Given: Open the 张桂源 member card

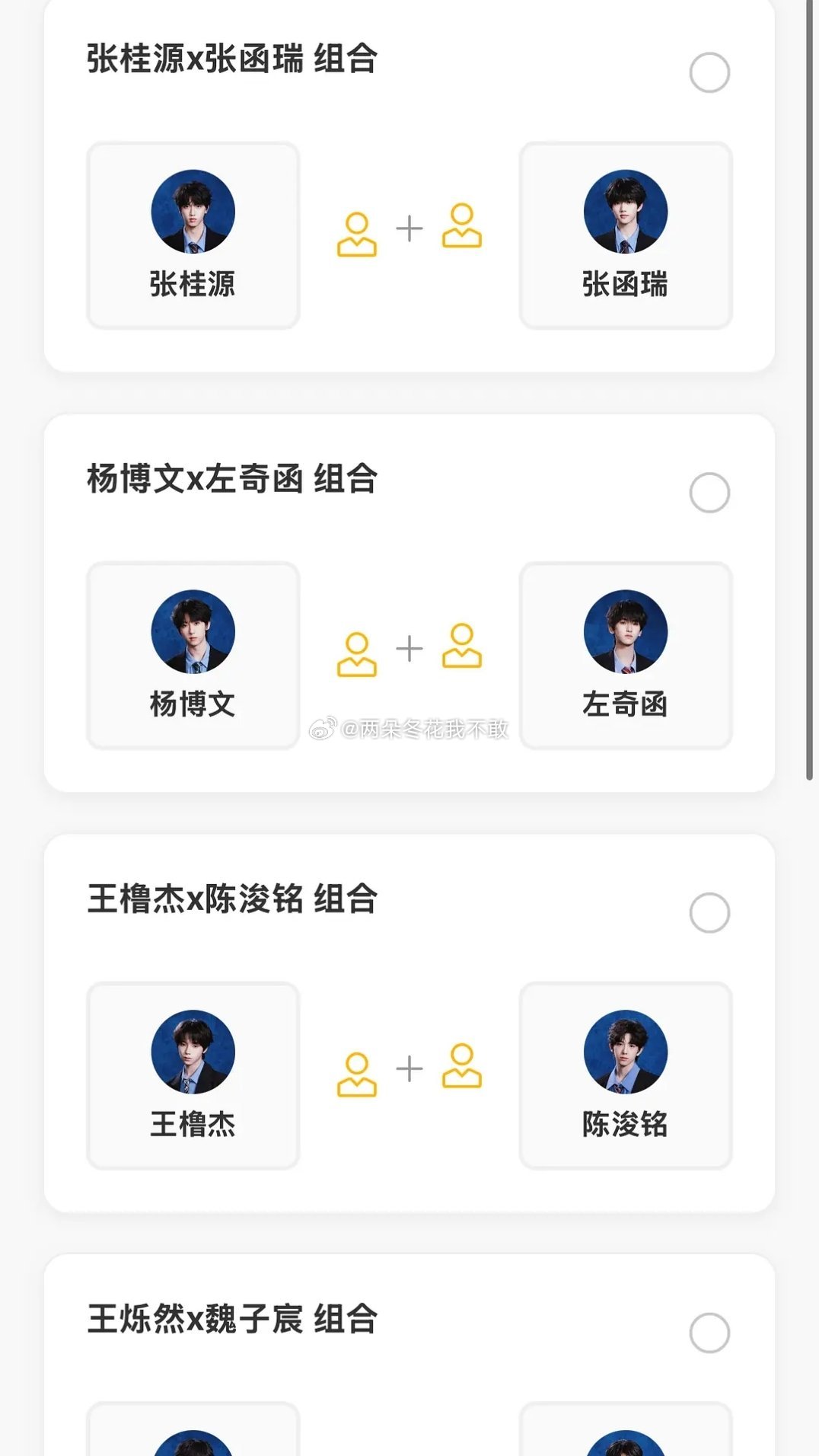Looking at the screenshot, I should pyautogui.click(x=193, y=236).
